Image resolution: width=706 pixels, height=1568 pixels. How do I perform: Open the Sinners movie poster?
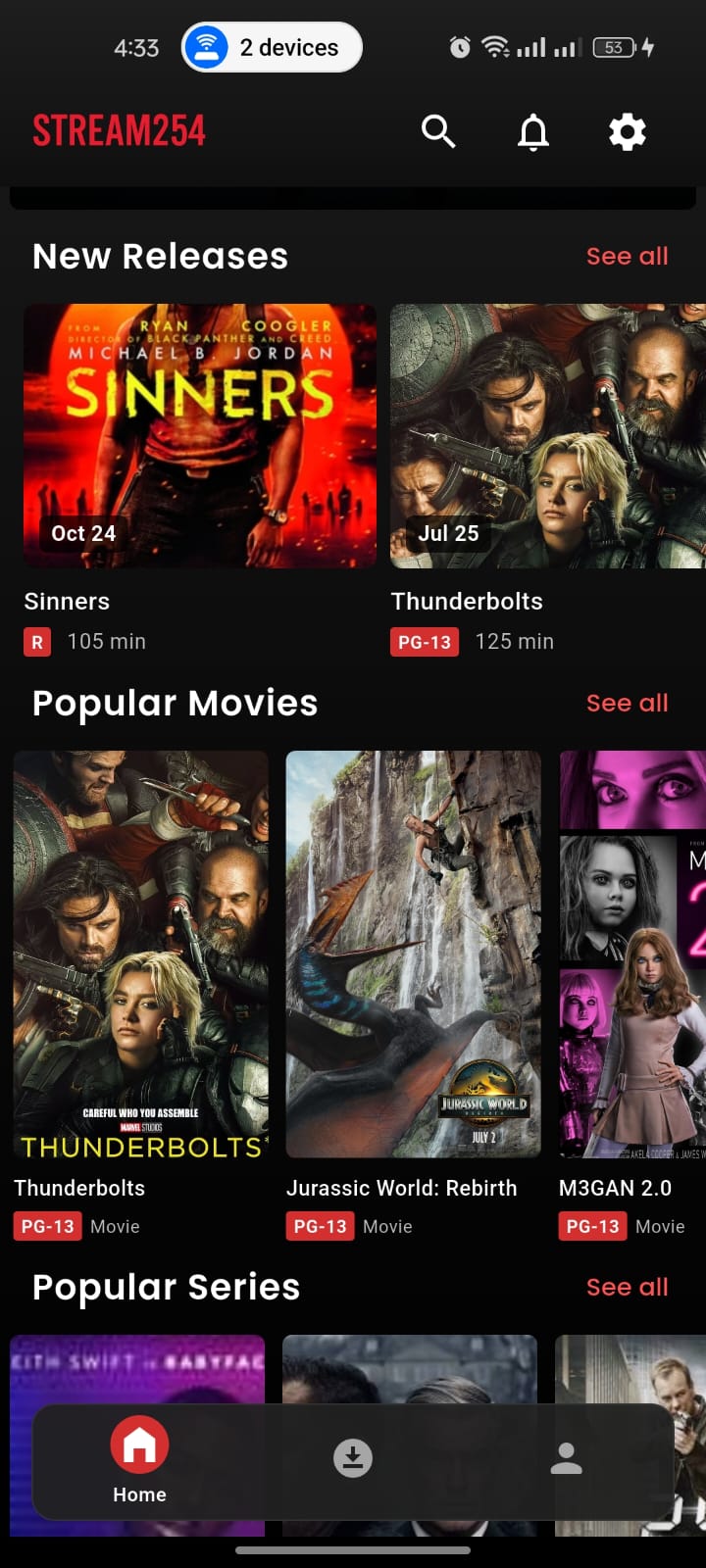click(x=200, y=436)
